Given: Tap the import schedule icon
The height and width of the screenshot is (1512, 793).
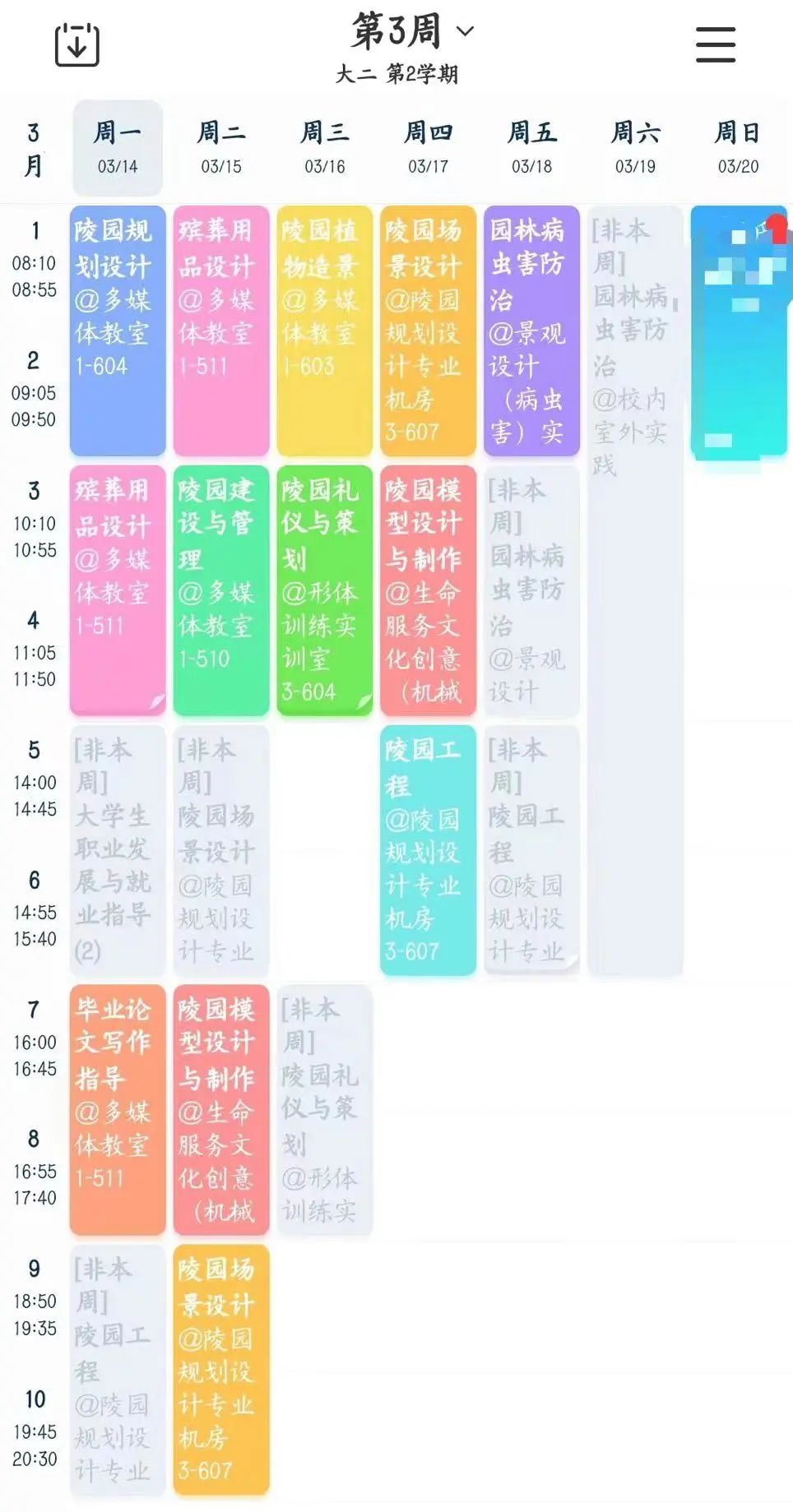Looking at the screenshot, I should (x=77, y=44).
